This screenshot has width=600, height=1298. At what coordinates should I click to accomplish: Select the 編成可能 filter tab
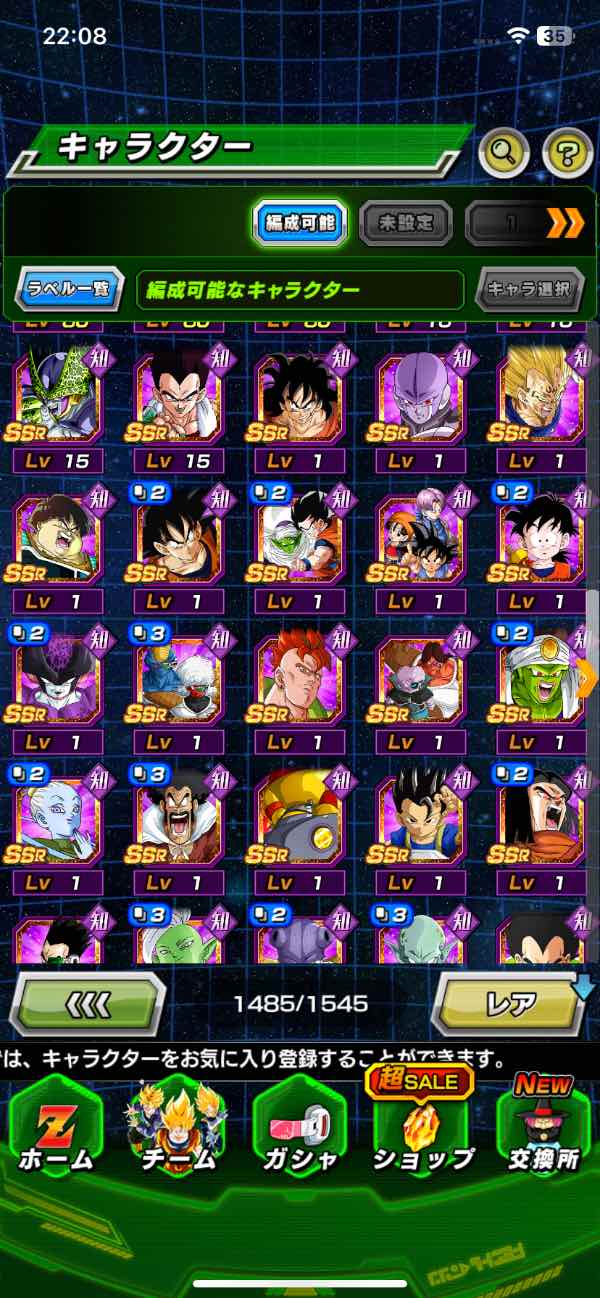299,223
